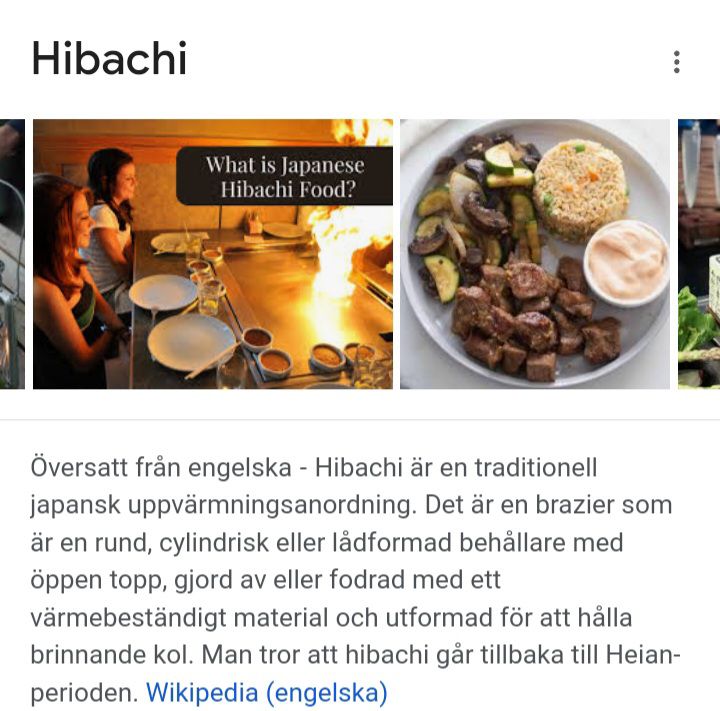Open the 'What is Japanese Hibachi Food?' image
The height and width of the screenshot is (711, 720).
212,254
